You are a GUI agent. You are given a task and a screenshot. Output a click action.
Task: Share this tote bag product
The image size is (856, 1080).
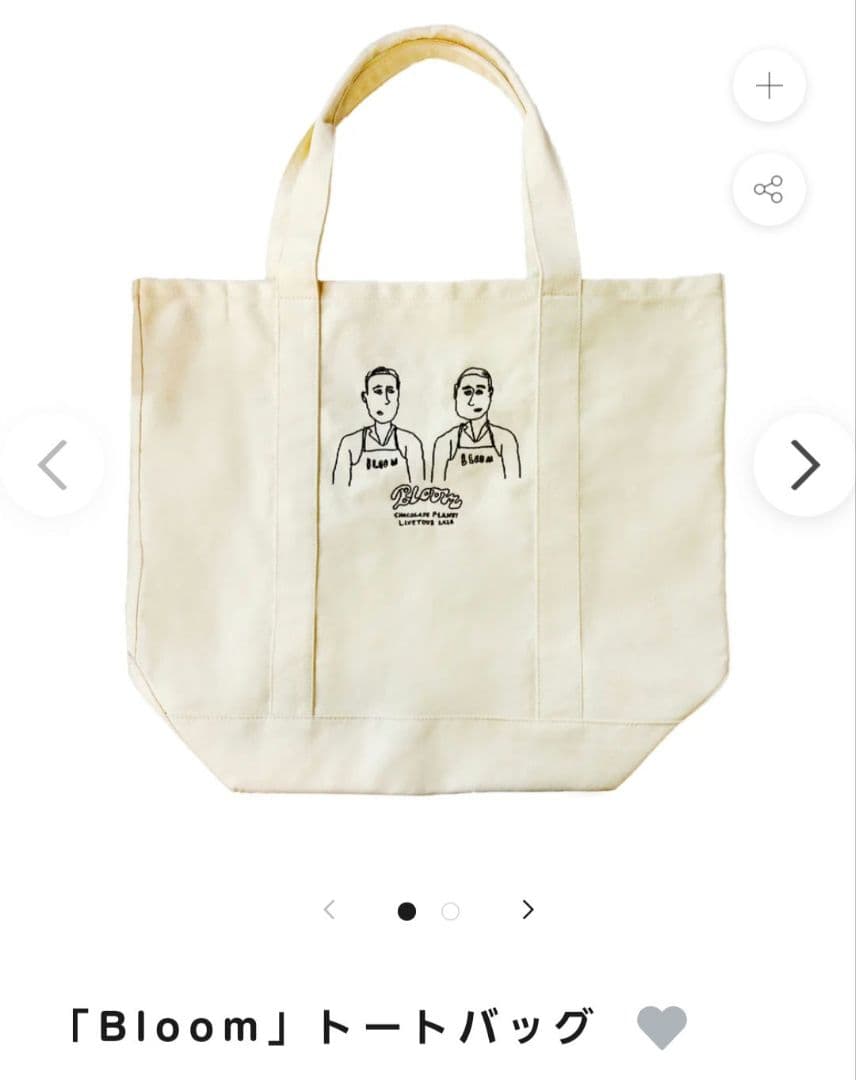(768, 189)
